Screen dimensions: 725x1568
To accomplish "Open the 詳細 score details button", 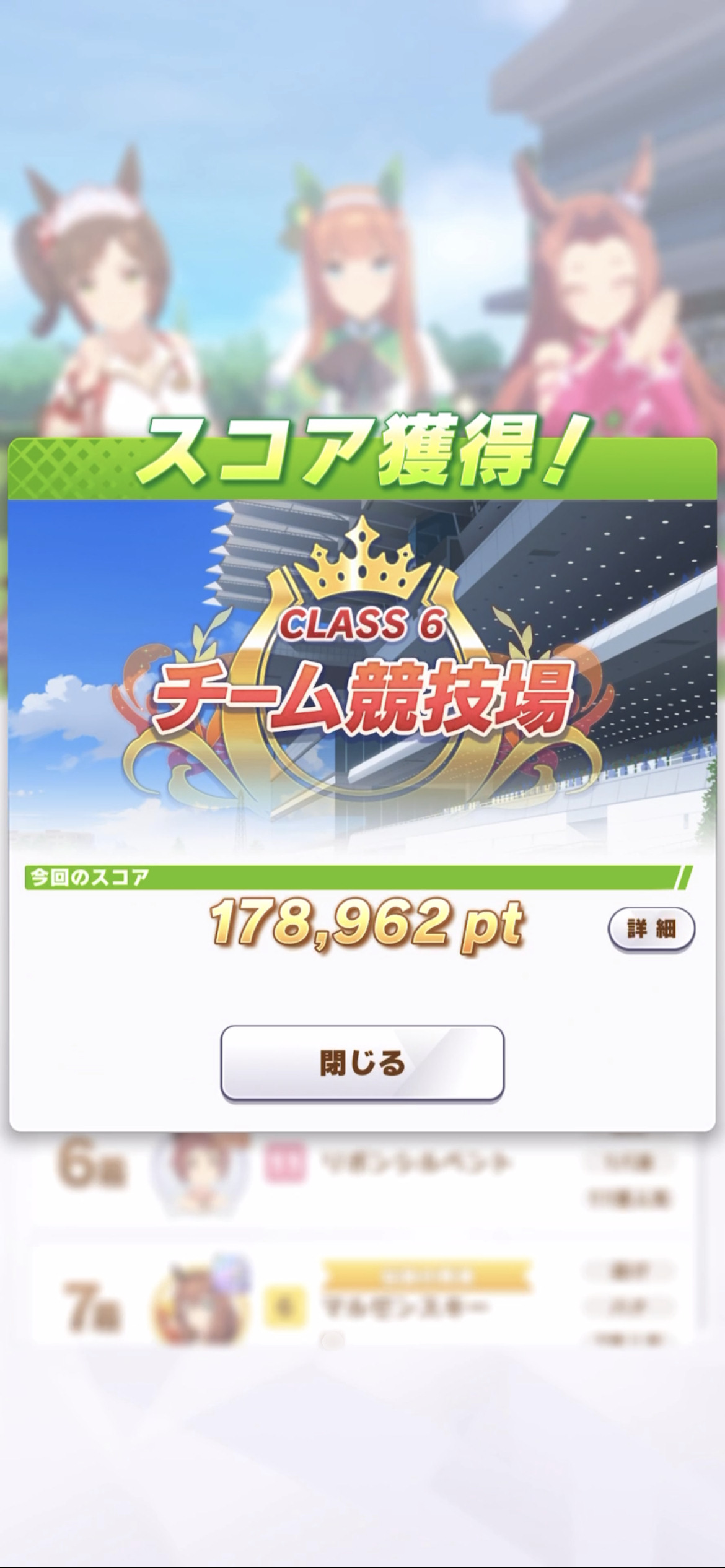I will [x=651, y=929].
